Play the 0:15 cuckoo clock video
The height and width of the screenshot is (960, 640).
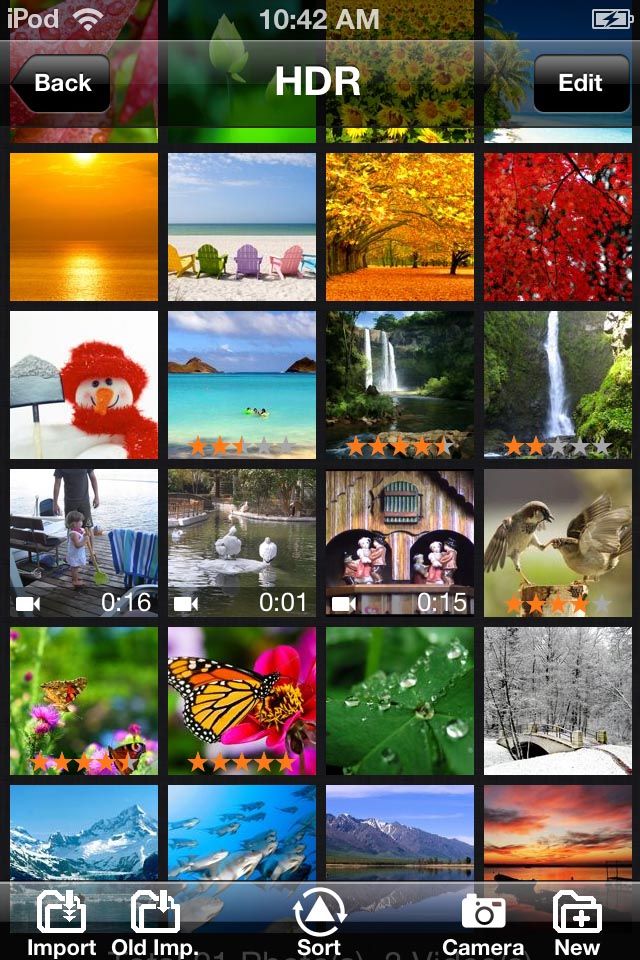point(400,543)
